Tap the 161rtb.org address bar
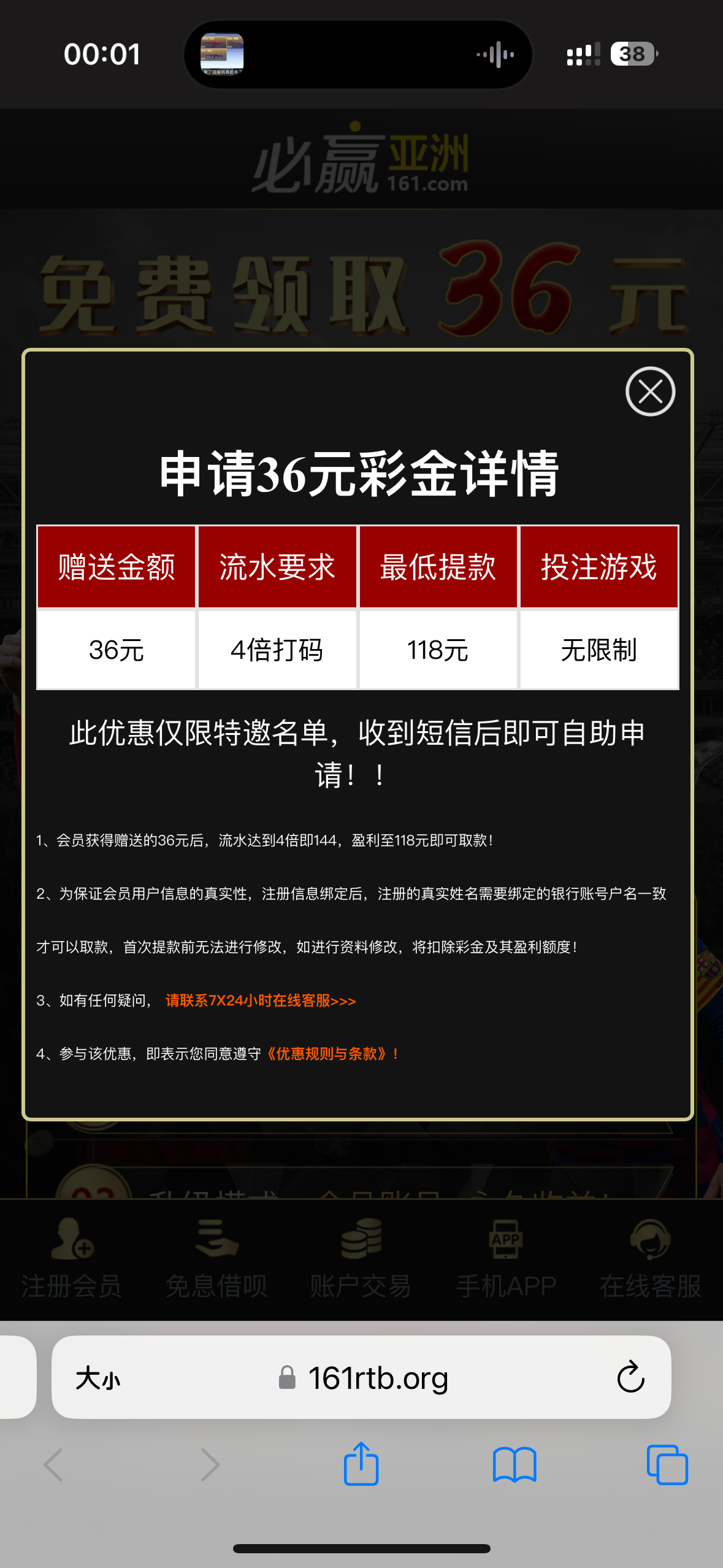Screen dimensions: 723x1568 (378, 1378)
